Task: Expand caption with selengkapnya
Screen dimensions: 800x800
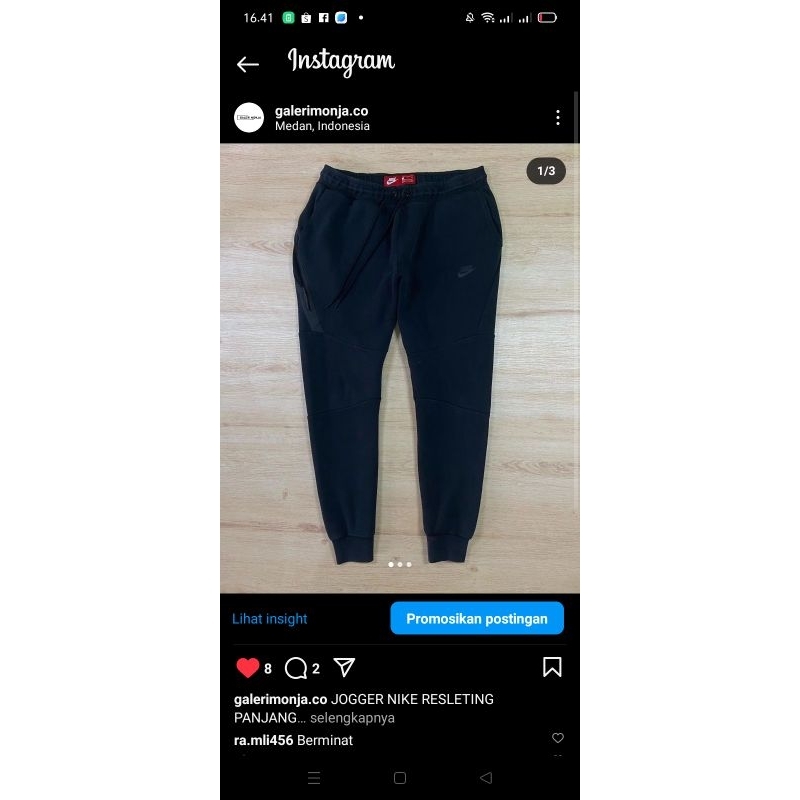Action: pos(352,718)
